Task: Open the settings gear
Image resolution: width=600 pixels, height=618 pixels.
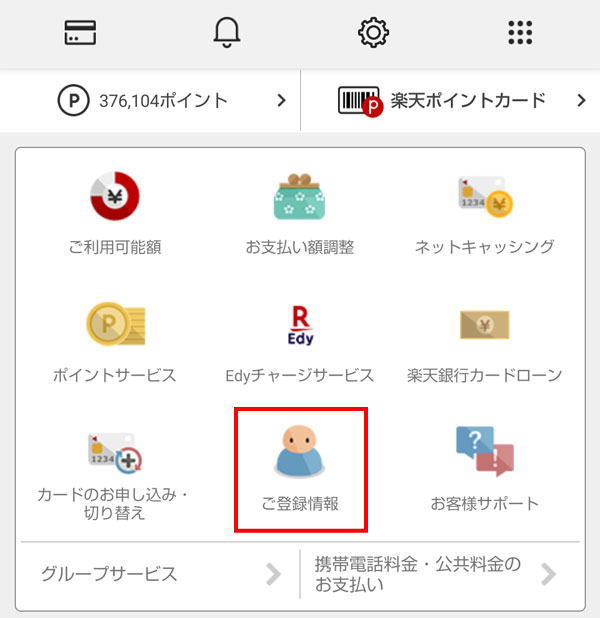Action: pos(373,33)
